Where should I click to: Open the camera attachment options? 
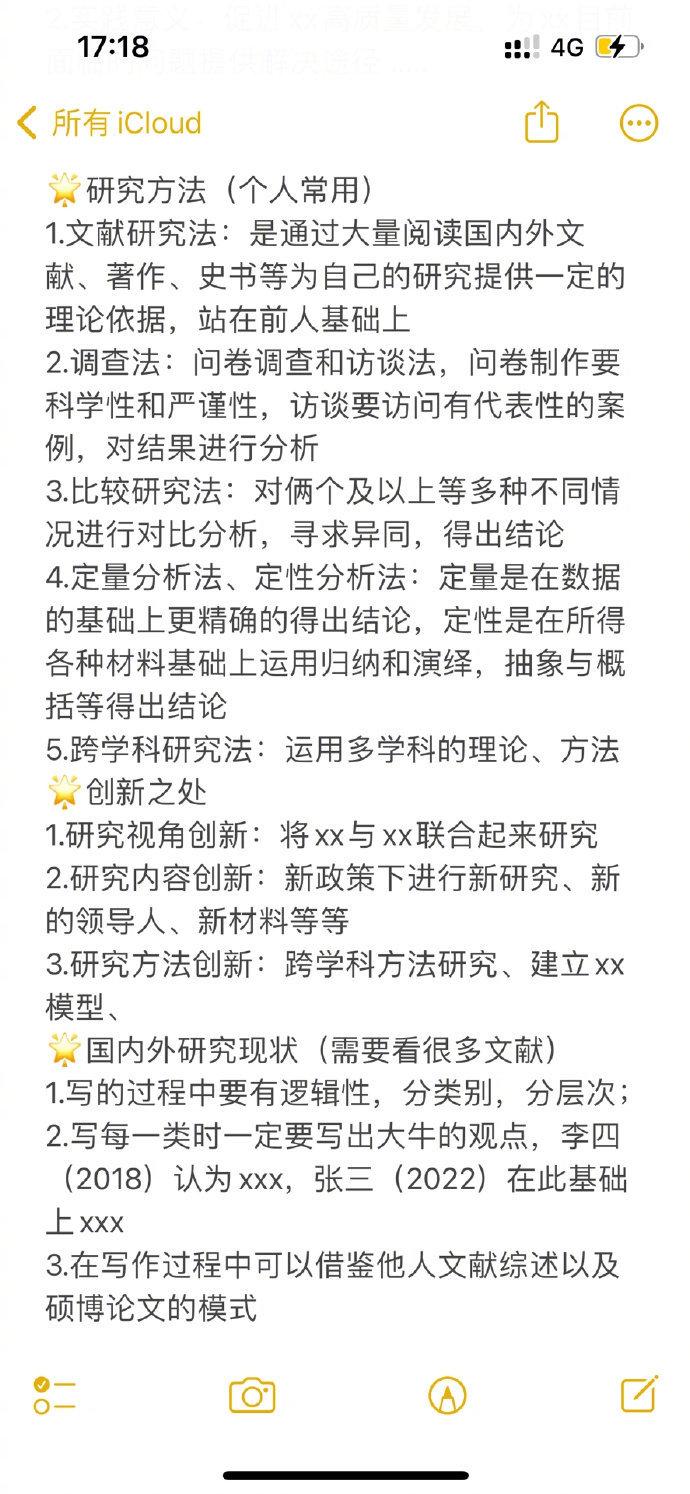click(252, 1395)
